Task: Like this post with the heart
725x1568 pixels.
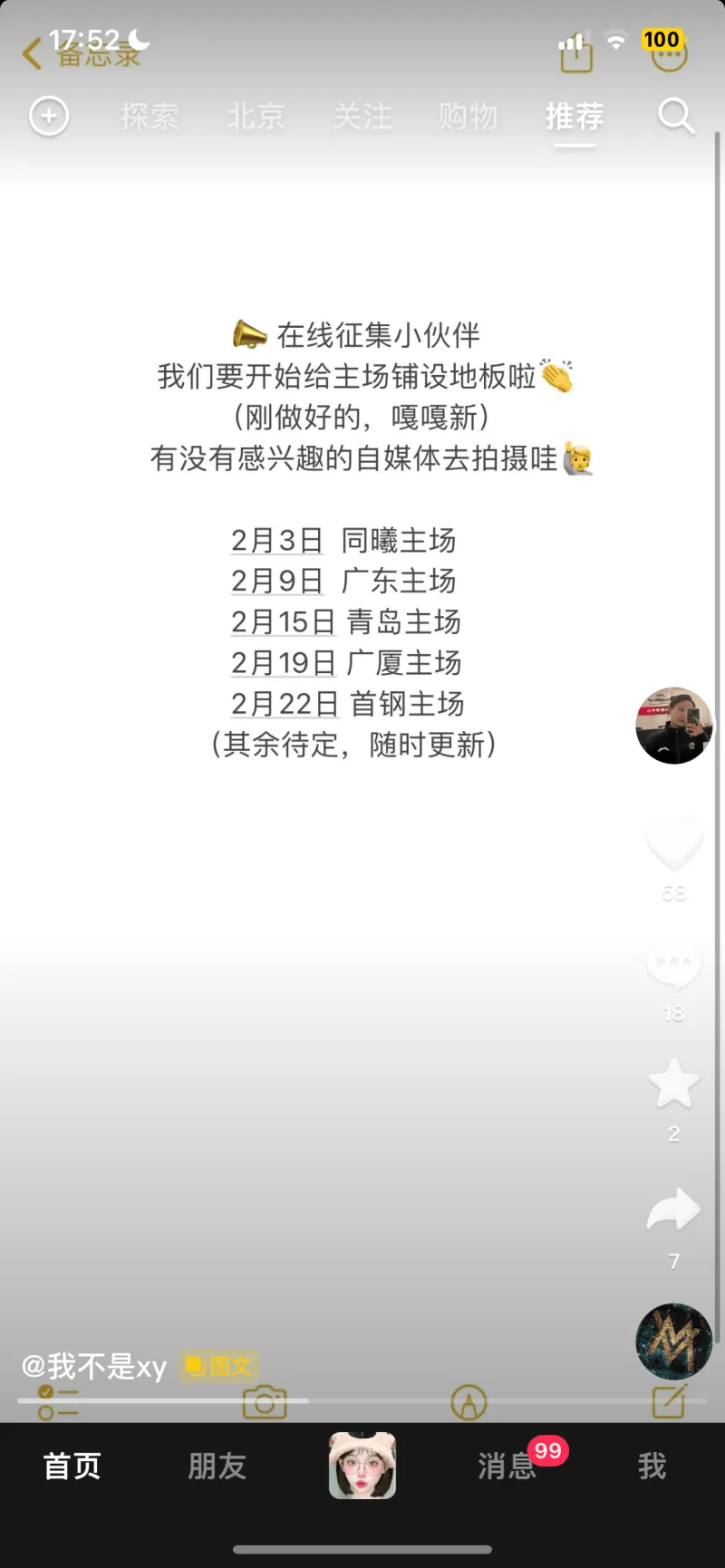Action: click(x=673, y=844)
